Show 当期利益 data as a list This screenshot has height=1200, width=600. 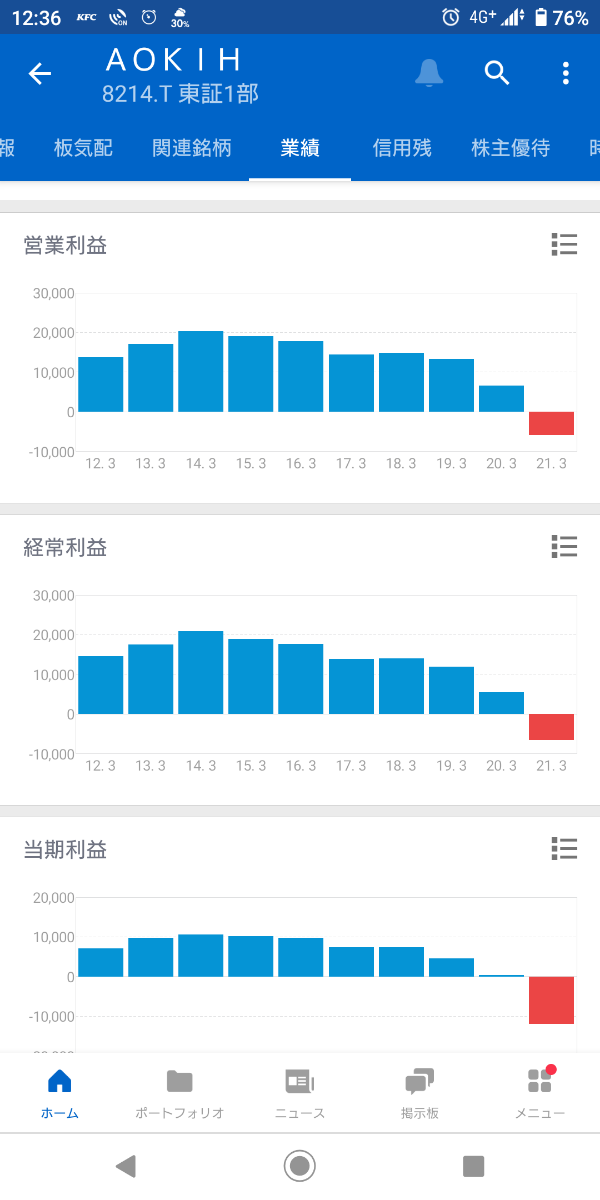point(564,849)
